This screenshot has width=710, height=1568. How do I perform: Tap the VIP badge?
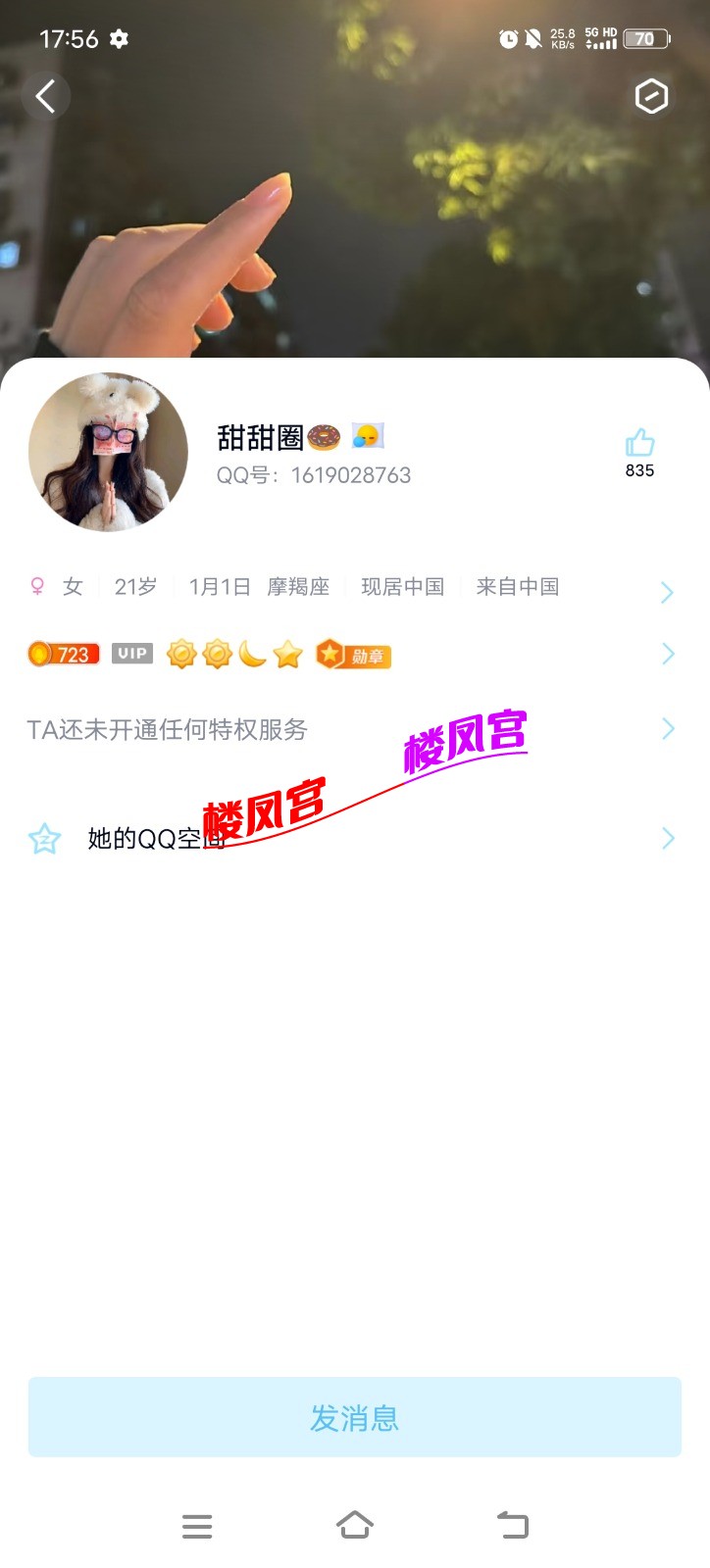point(132,653)
